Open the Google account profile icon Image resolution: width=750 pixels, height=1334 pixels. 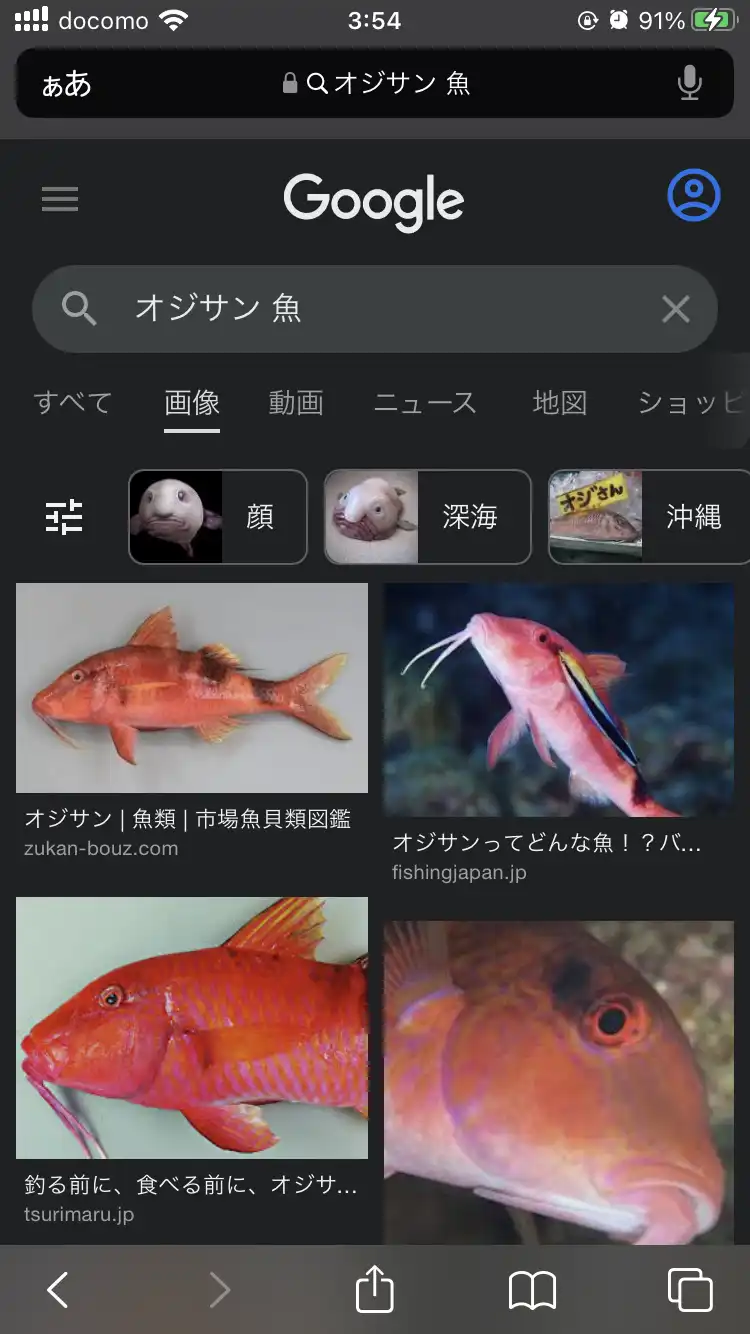693,195
